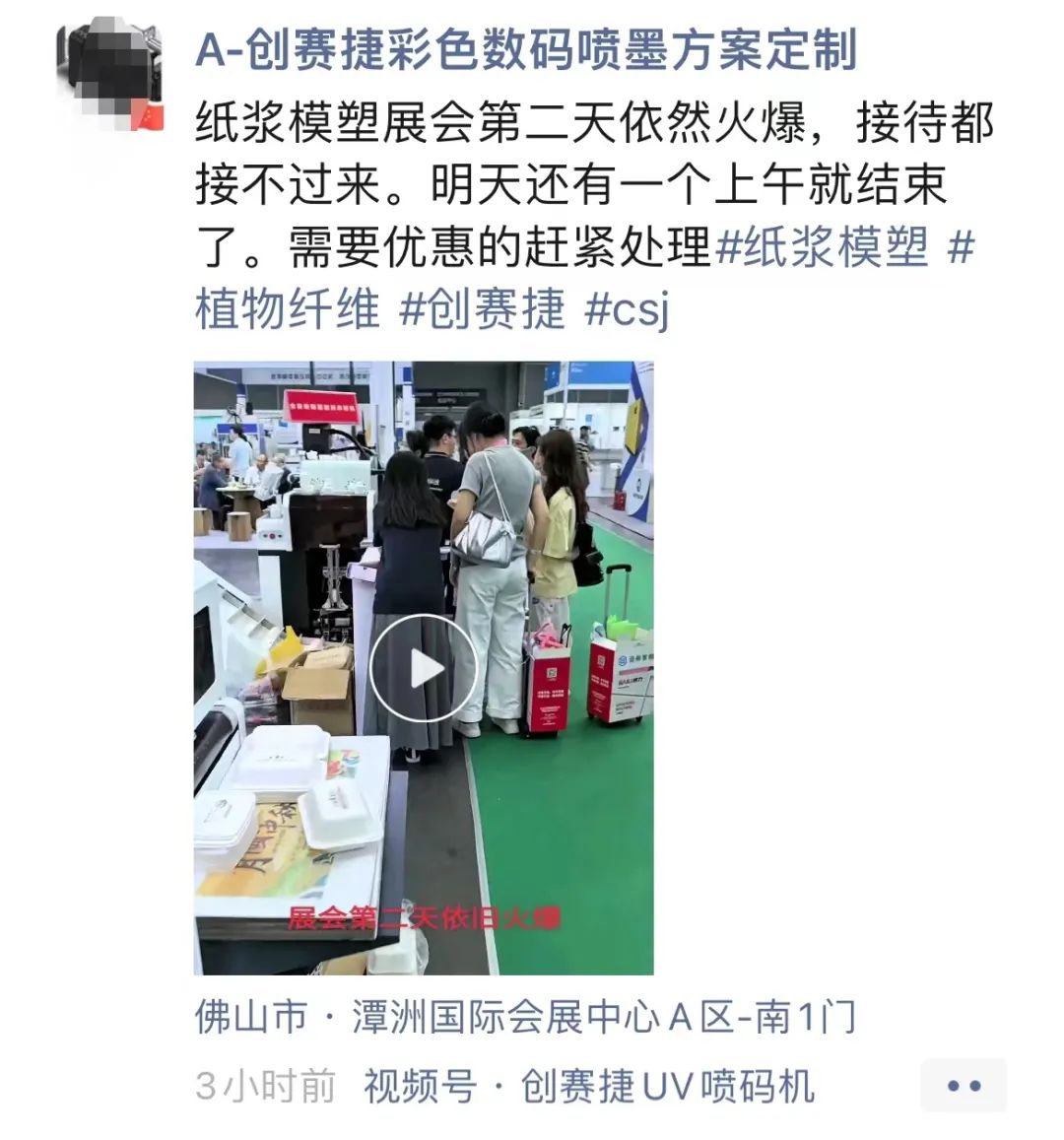Open the #纸浆模塑 hashtag
This screenshot has width=1064, height=1140.
[x=823, y=247]
